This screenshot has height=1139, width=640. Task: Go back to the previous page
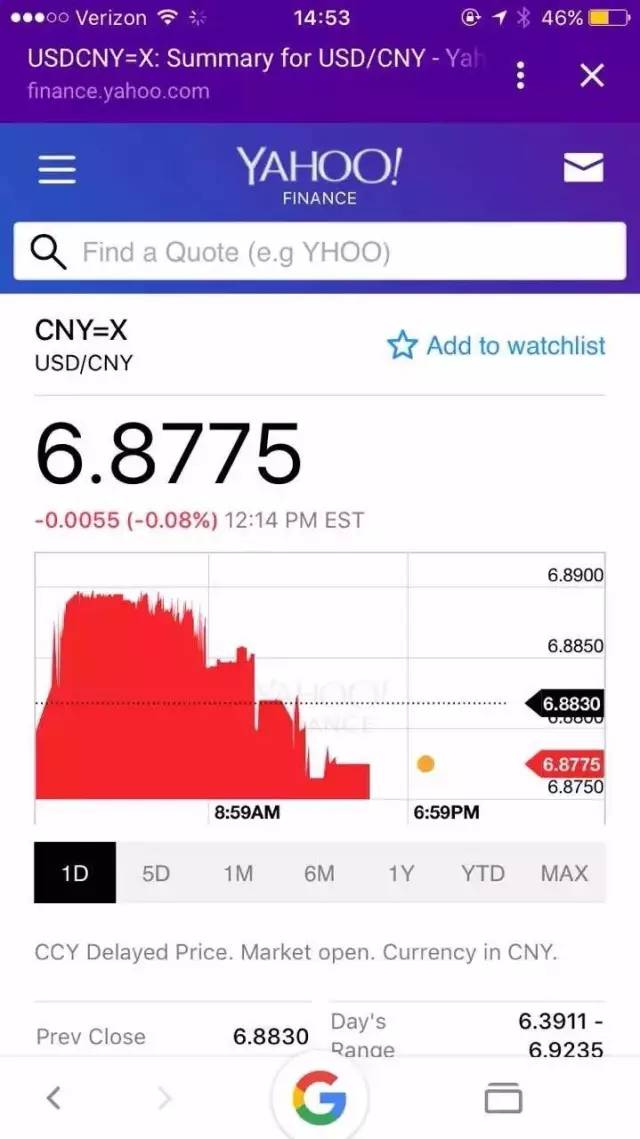pyautogui.click(x=54, y=1098)
